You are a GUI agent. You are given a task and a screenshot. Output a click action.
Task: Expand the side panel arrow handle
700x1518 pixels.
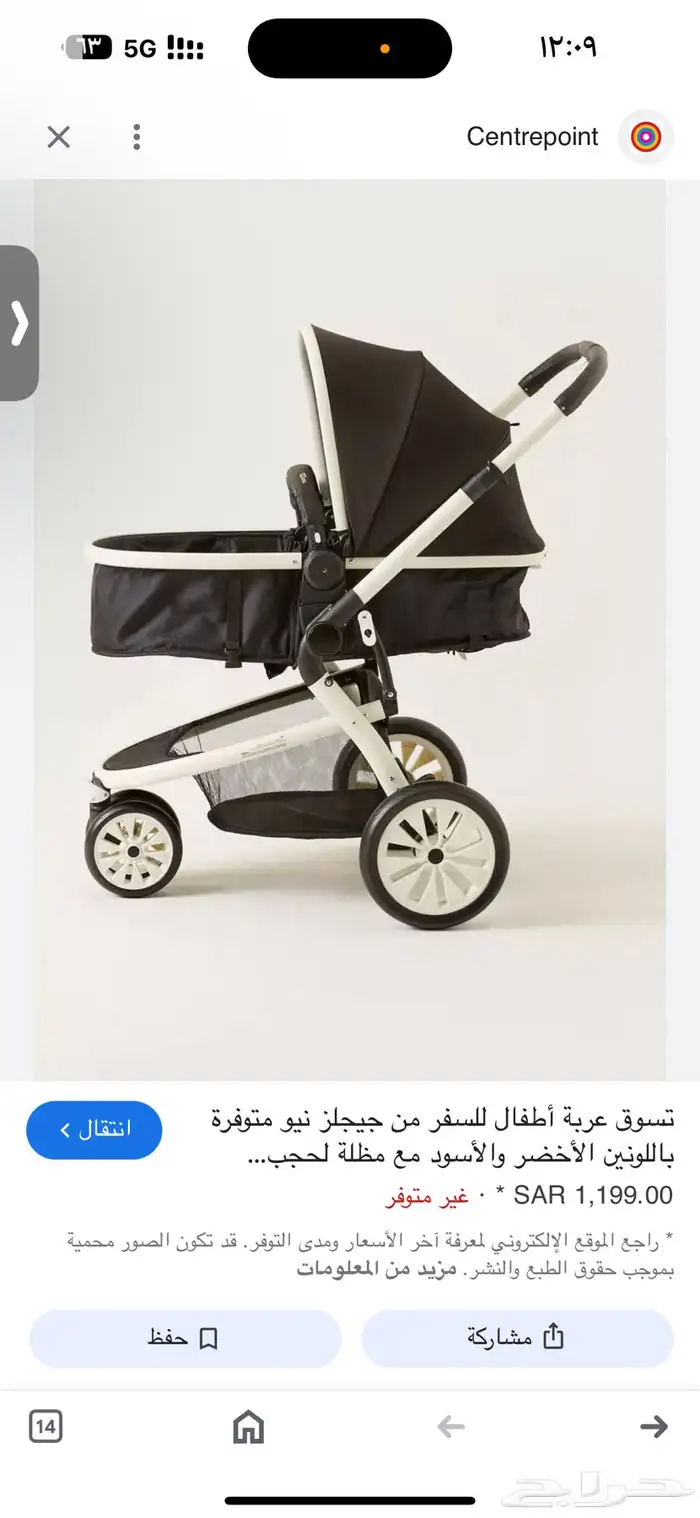[19, 323]
